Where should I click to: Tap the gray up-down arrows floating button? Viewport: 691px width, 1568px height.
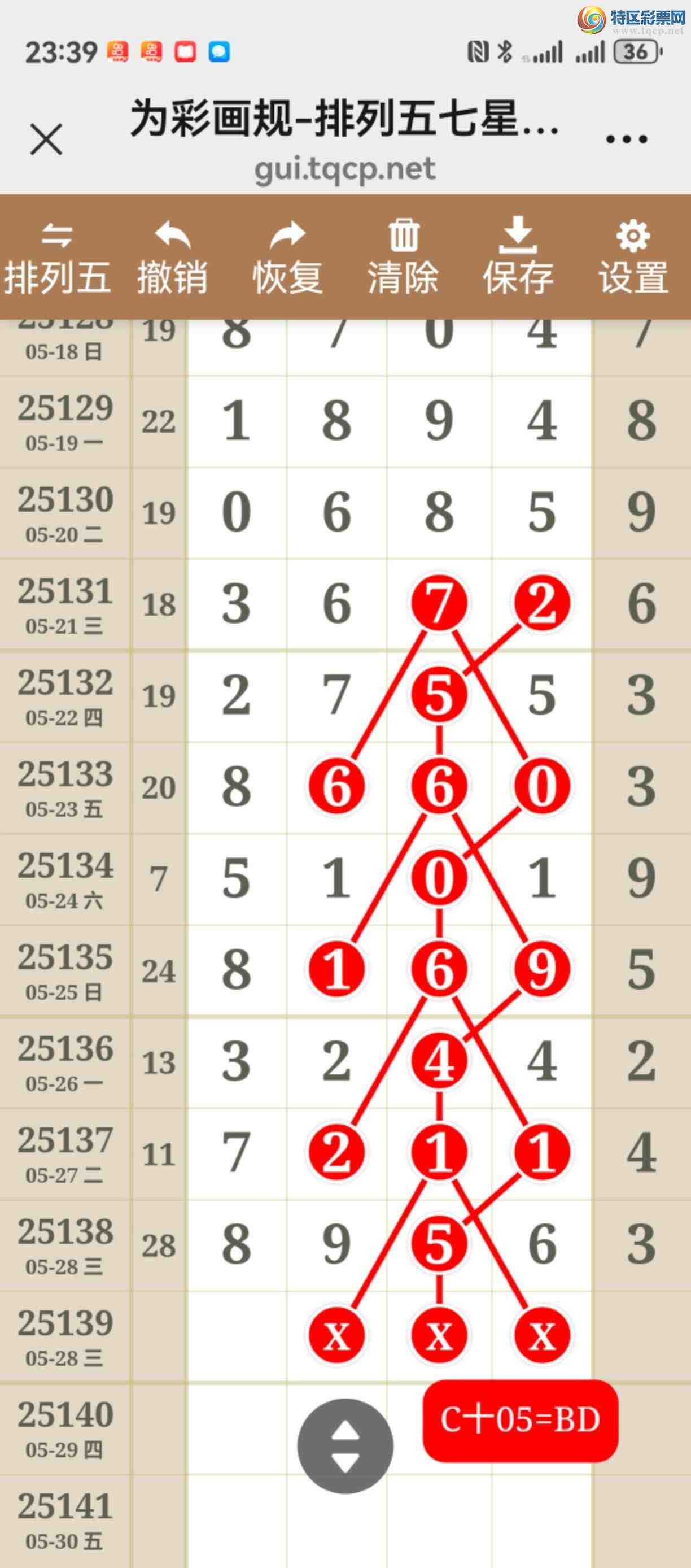click(x=345, y=1446)
